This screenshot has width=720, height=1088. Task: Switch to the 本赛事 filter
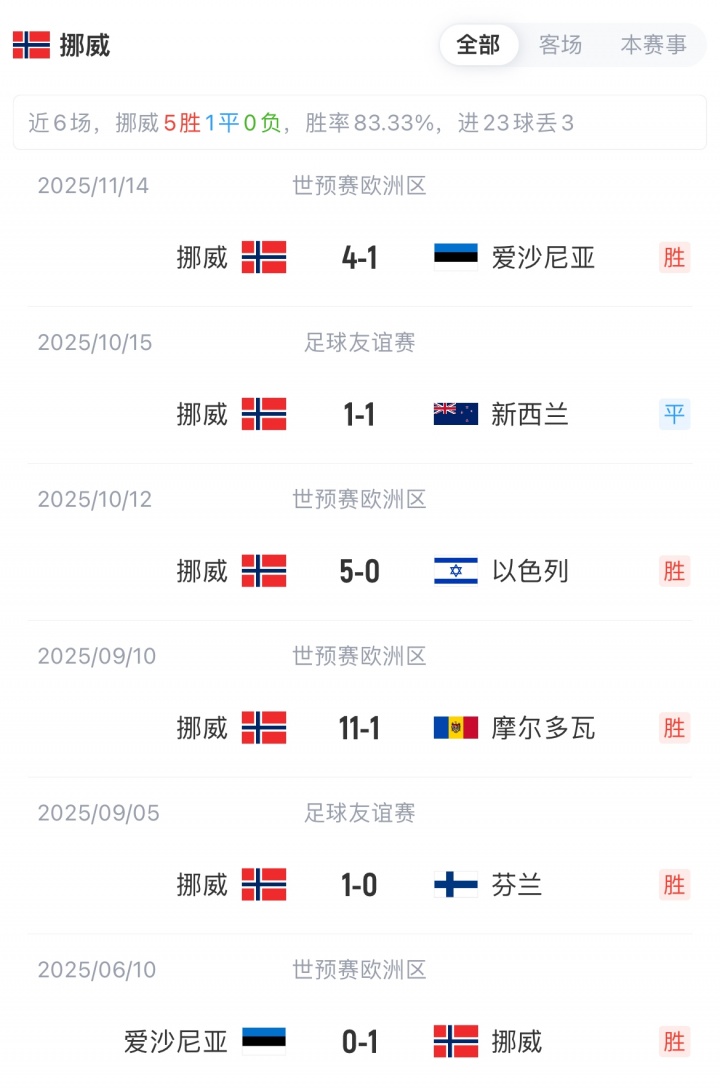tap(653, 45)
